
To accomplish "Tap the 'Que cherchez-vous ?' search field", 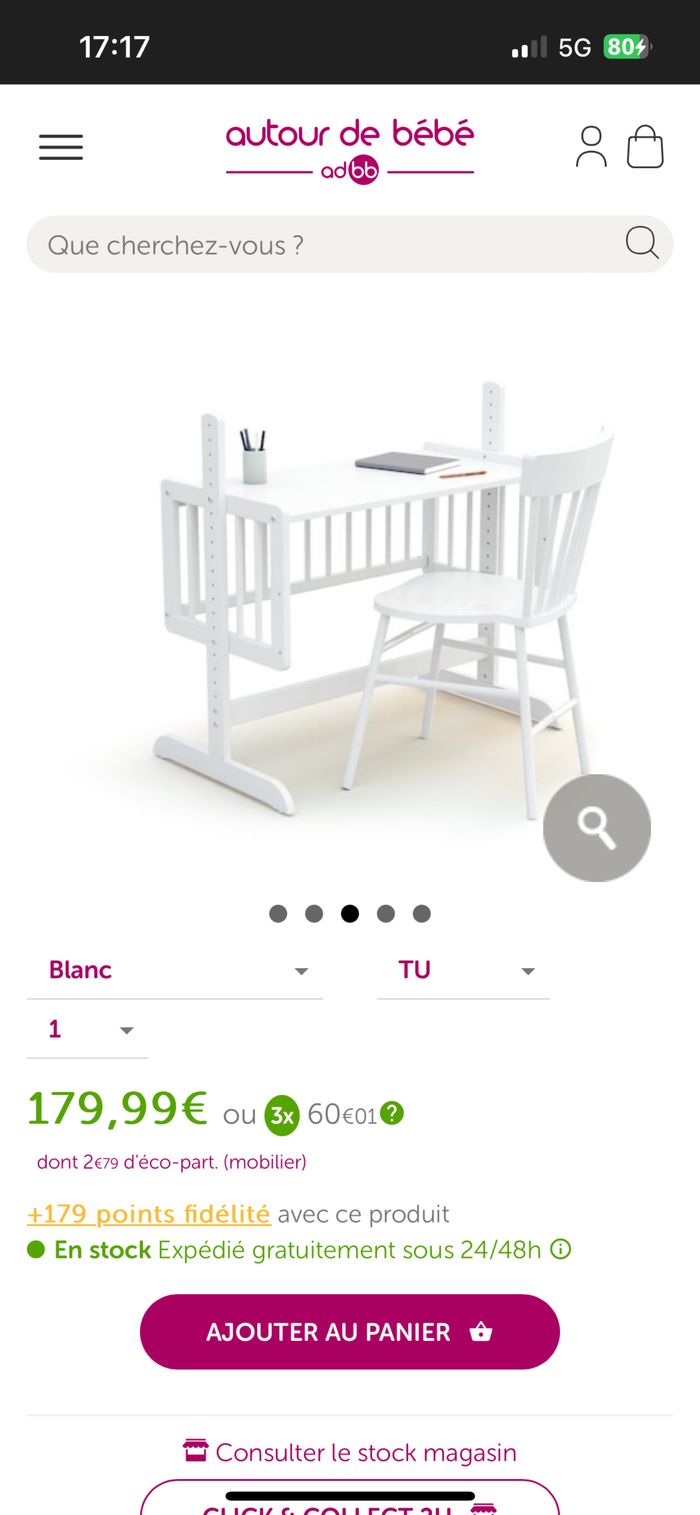I will pyautogui.click(x=320, y=244).
